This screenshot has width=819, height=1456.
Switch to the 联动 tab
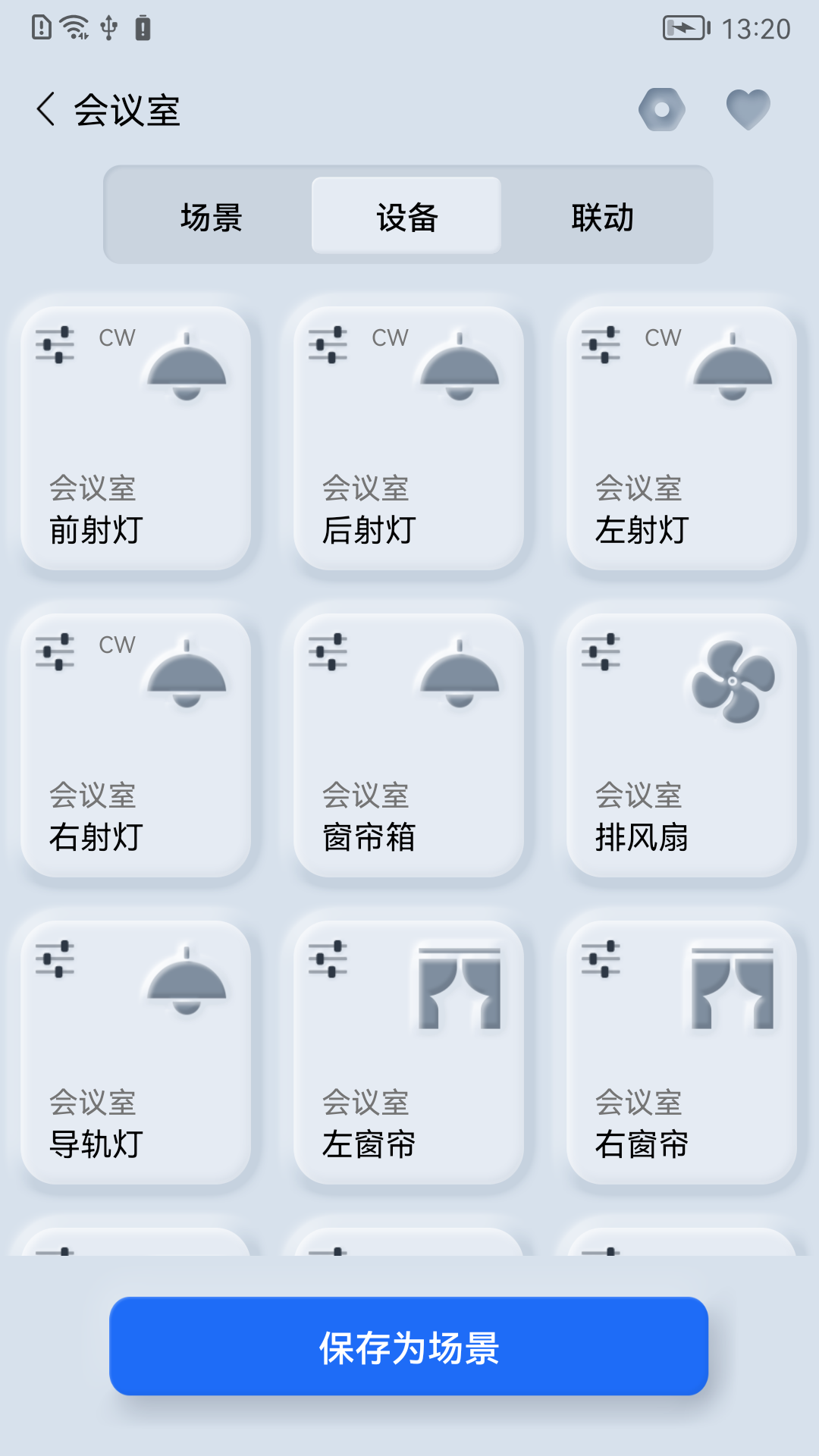[x=604, y=218]
